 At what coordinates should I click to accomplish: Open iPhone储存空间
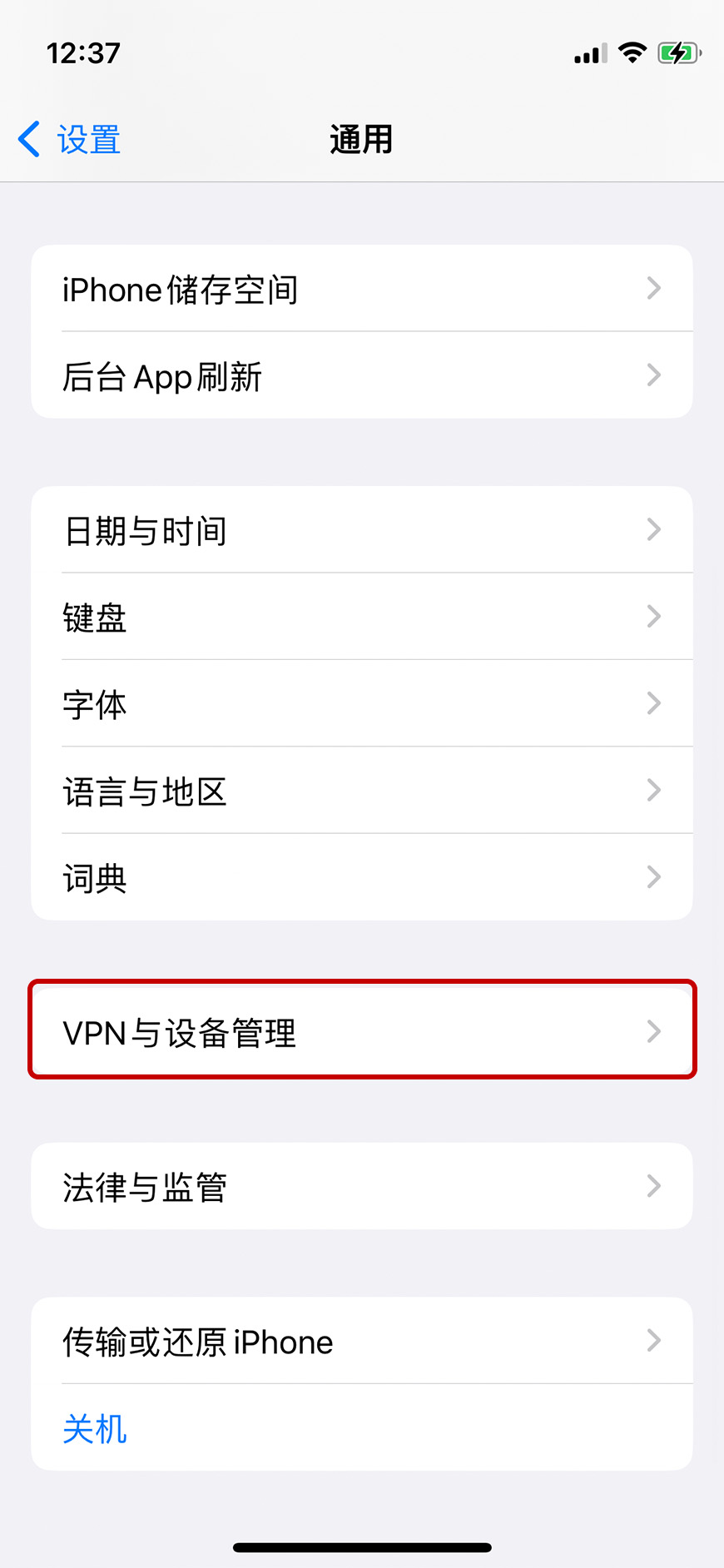tap(361, 290)
